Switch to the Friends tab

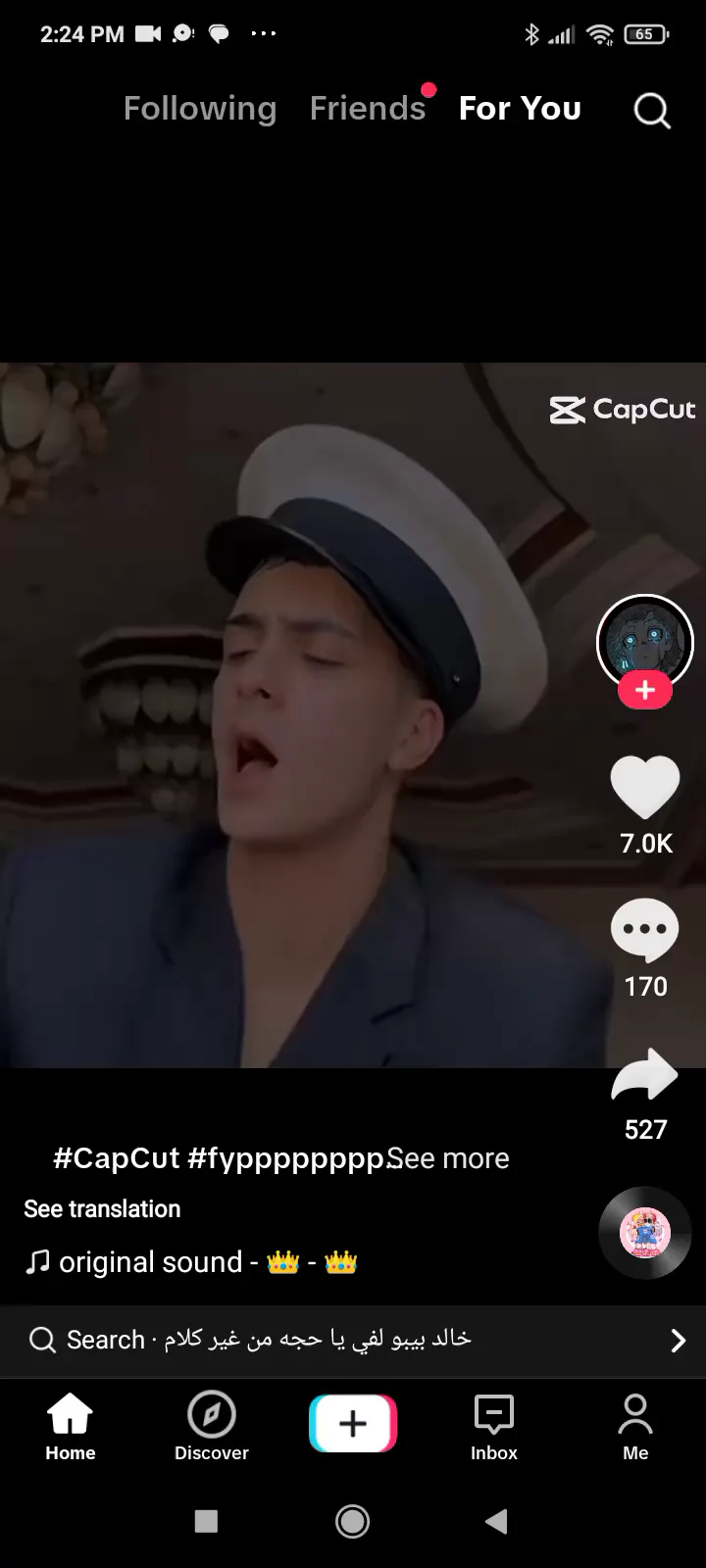tap(368, 109)
